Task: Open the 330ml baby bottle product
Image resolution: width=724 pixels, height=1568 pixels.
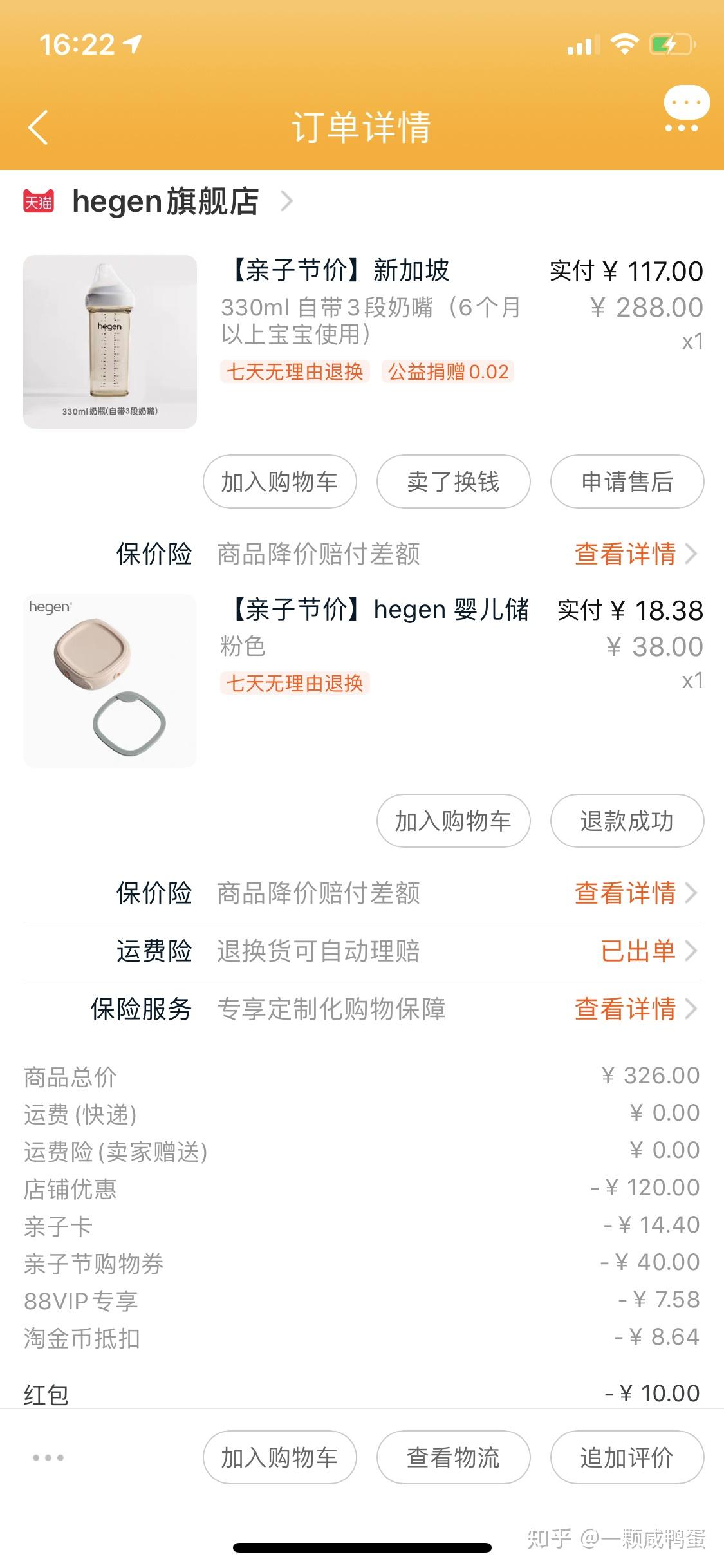Action: coord(110,342)
